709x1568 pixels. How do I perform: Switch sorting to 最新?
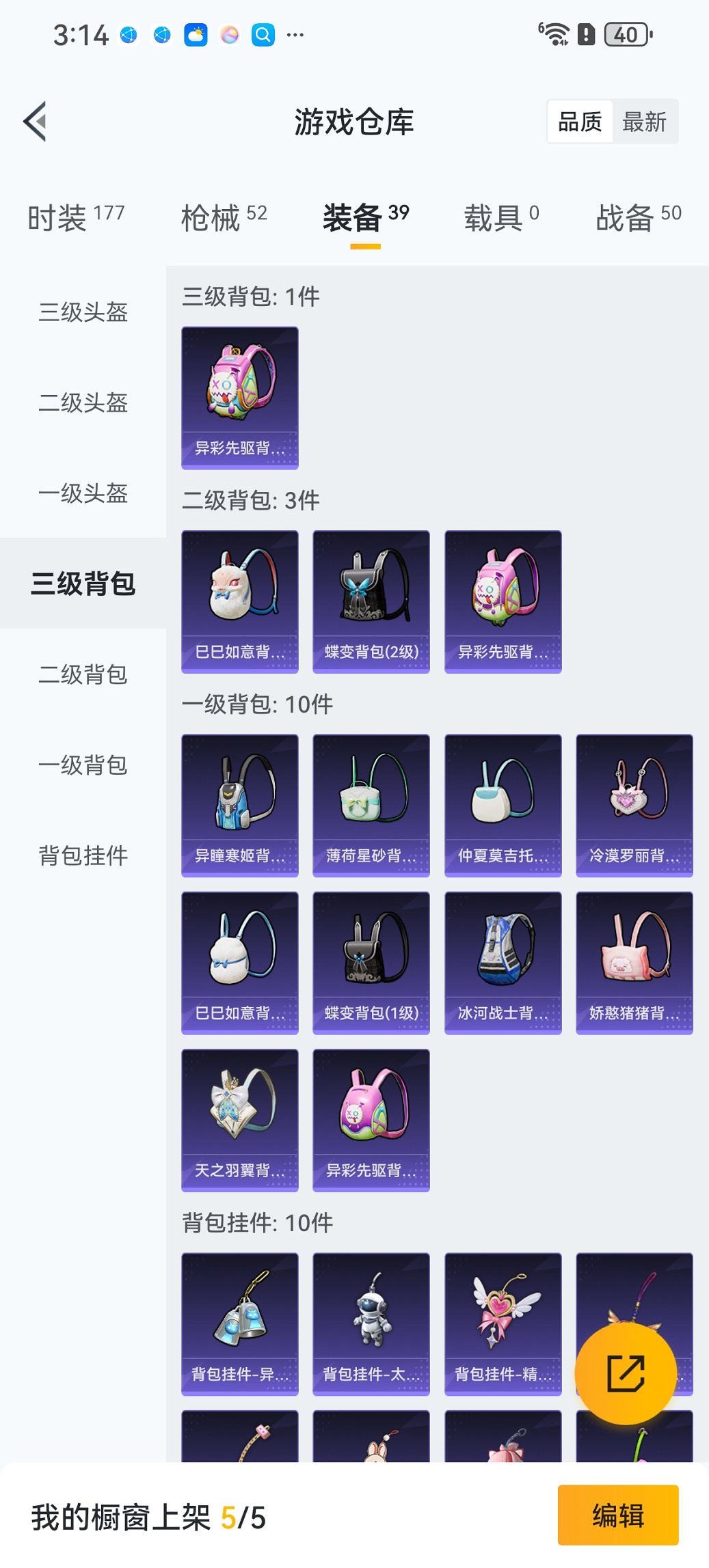645,121
